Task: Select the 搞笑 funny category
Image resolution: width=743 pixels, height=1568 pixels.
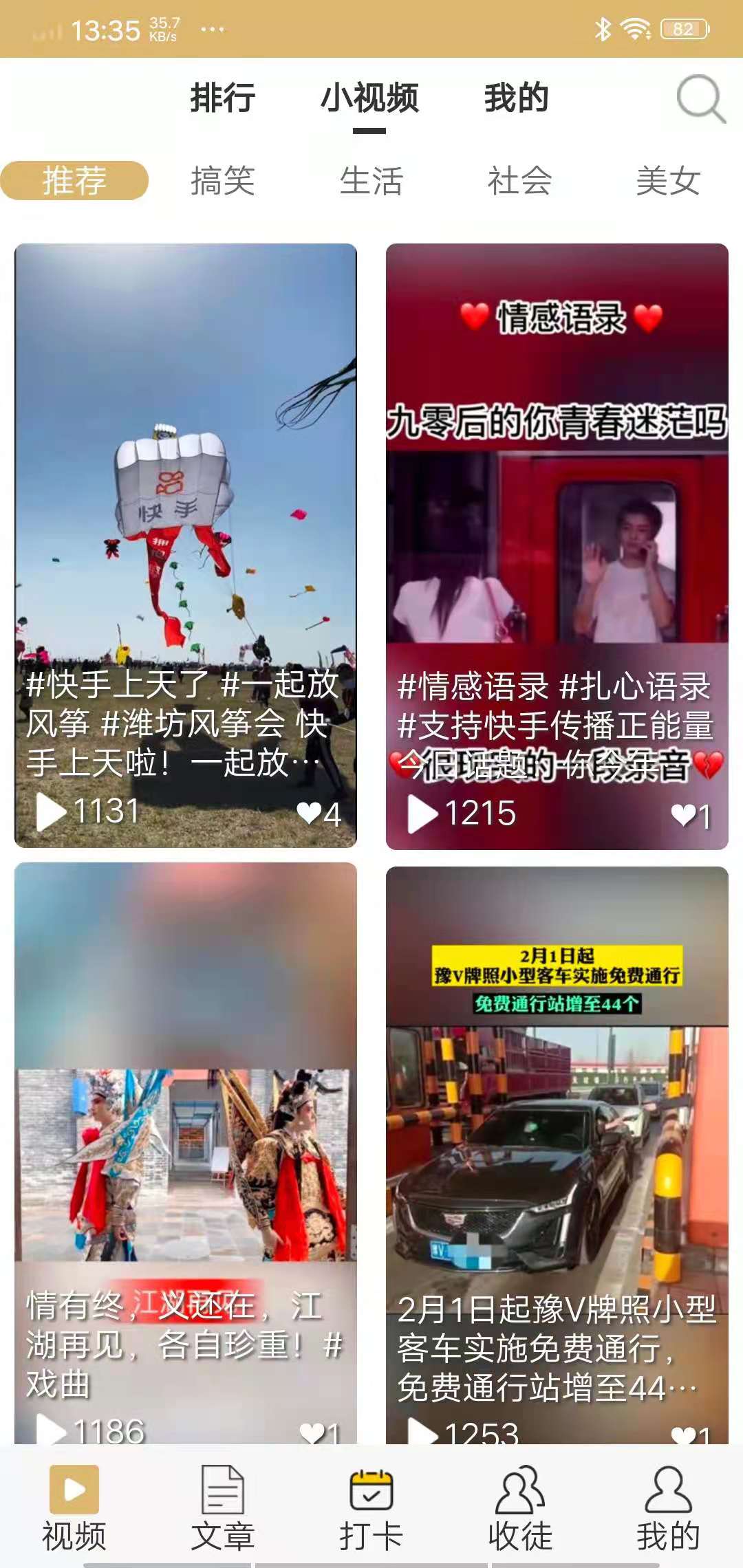Action: tap(223, 179)
